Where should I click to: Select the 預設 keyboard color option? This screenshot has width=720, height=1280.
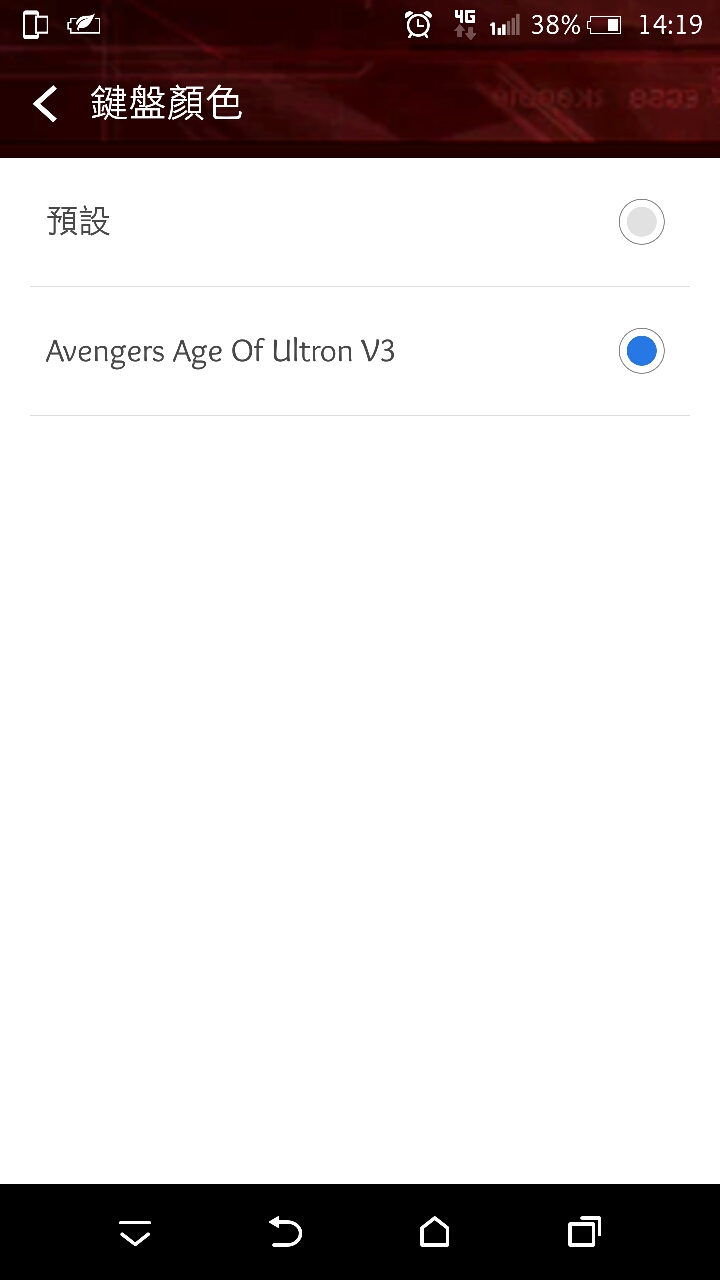tap(641, 222)
